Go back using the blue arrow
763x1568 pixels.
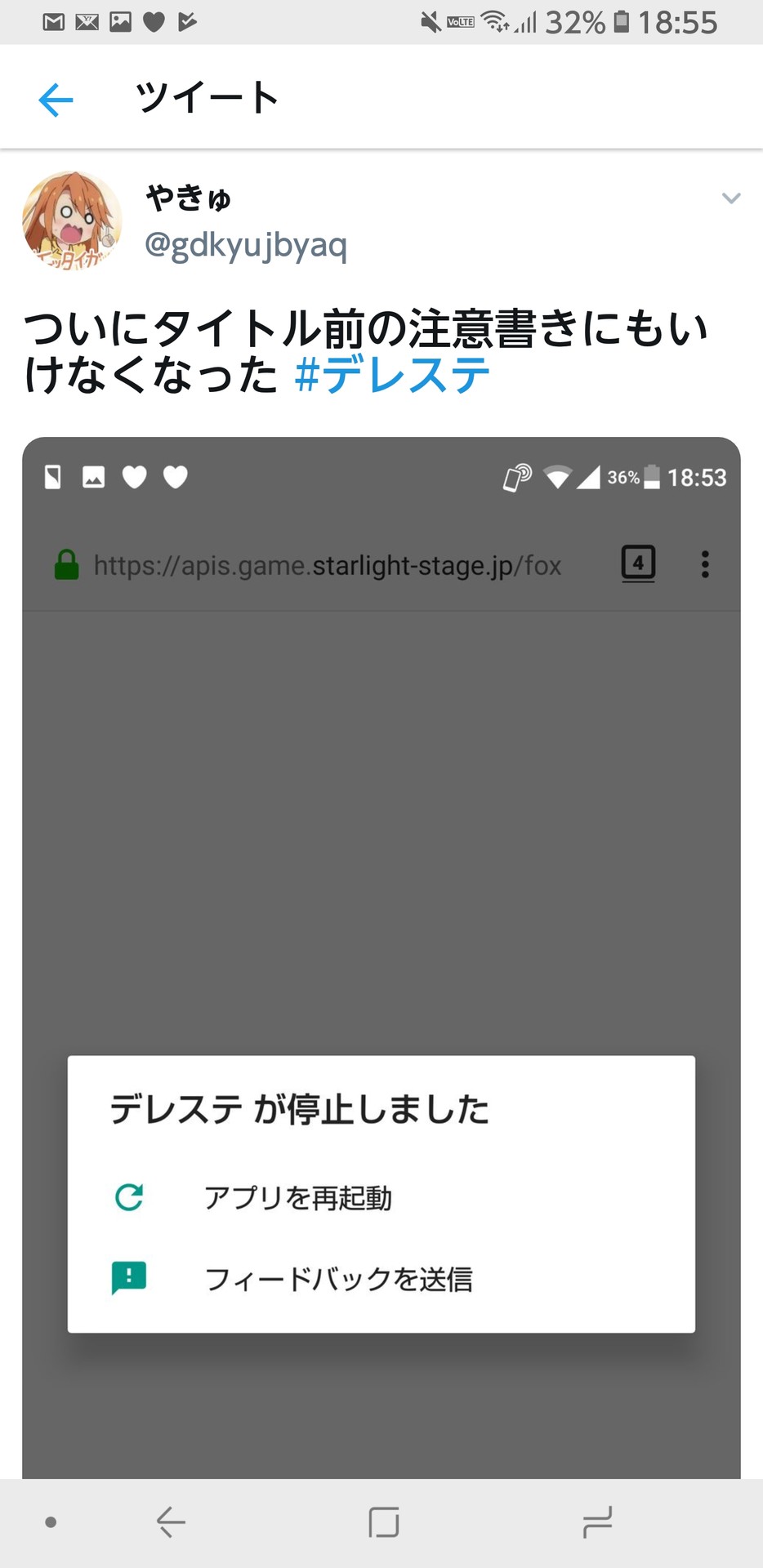coord(56,100)
